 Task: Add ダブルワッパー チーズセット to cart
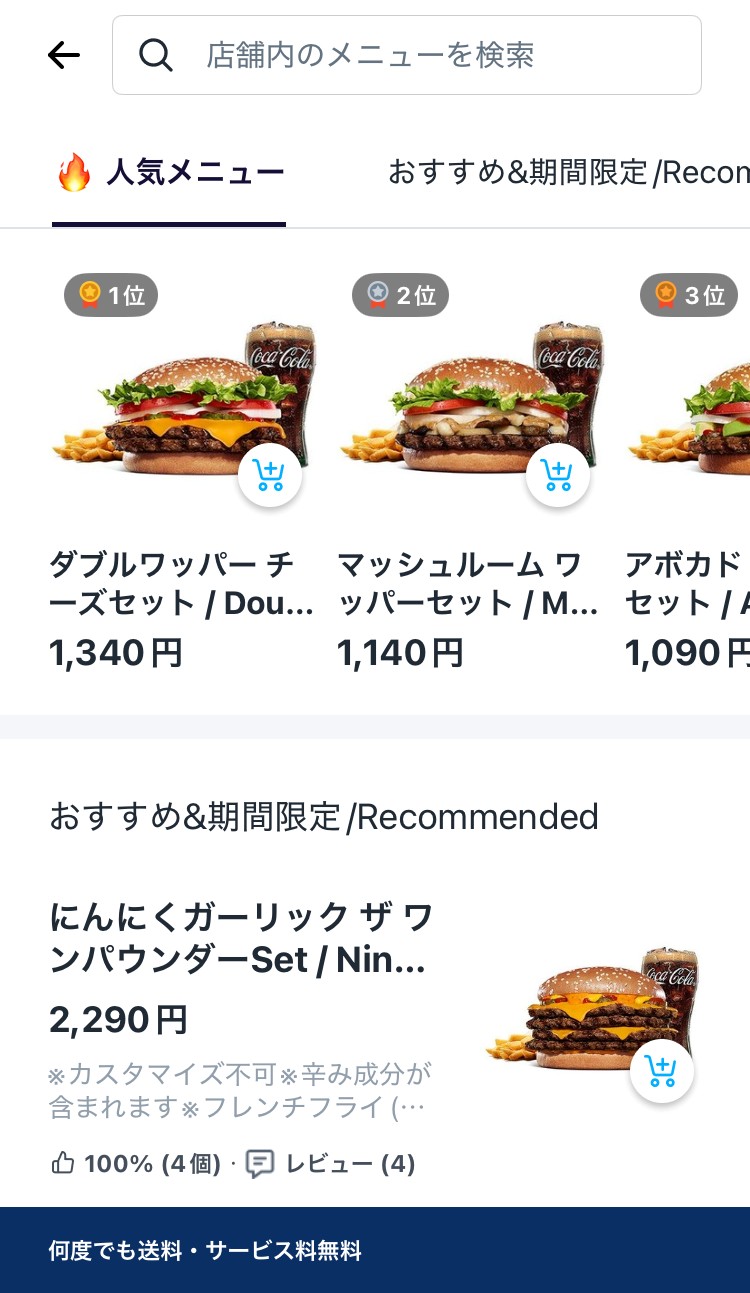pyautogui.click(x=270, y=475)
